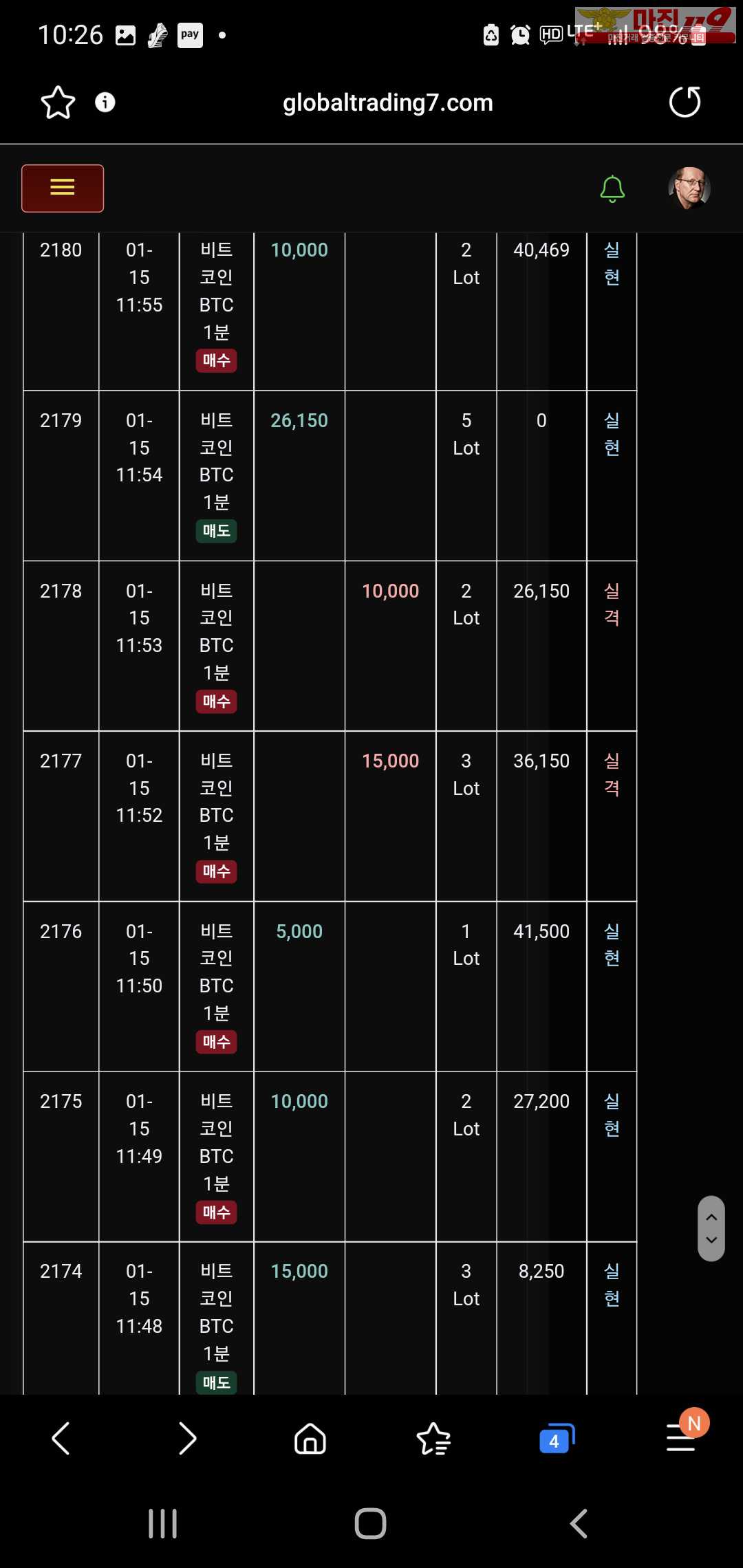Open recent apps from the navigation bar
The height and width of the screenshot is (1568, 743).
163,1523
